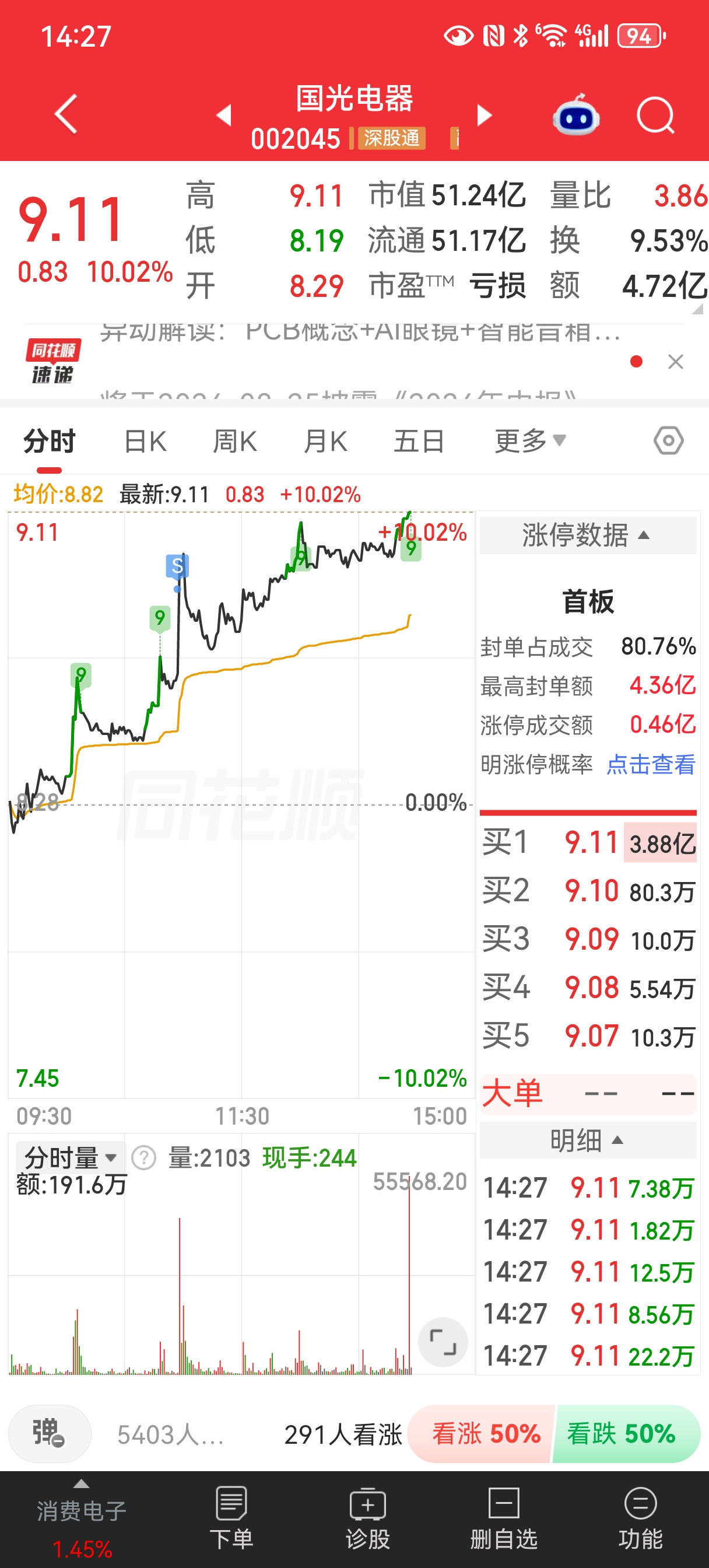Open the 分时量 indicator dropdown
Viewport: 709px width, 1568px height.
(70, 1157)
